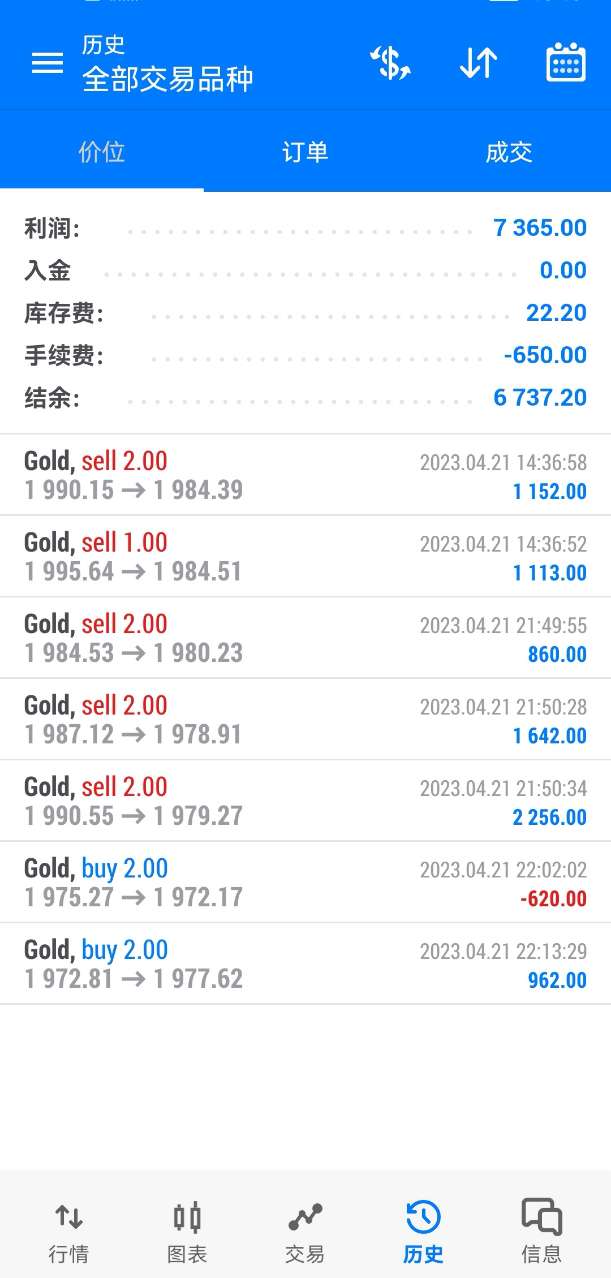The height and width of the screenshot is (1278, 611).
Task: Open the Gold sell trade with 2 256.00 profit
Action: pyautogui.click(x=305, y=801)
